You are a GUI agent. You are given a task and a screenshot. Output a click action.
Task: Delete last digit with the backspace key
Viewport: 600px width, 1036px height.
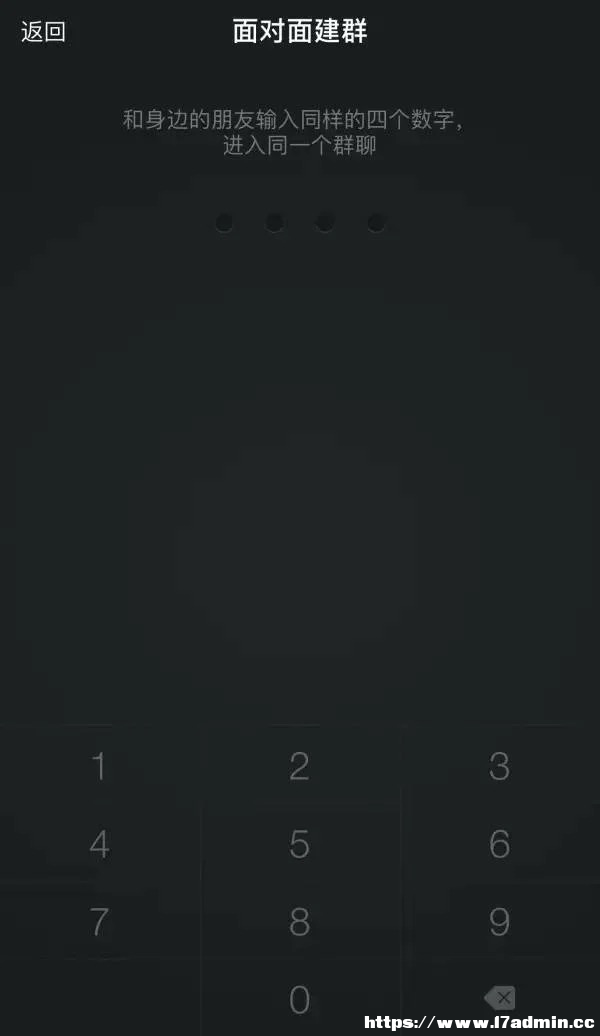click(x=499, y=997)
